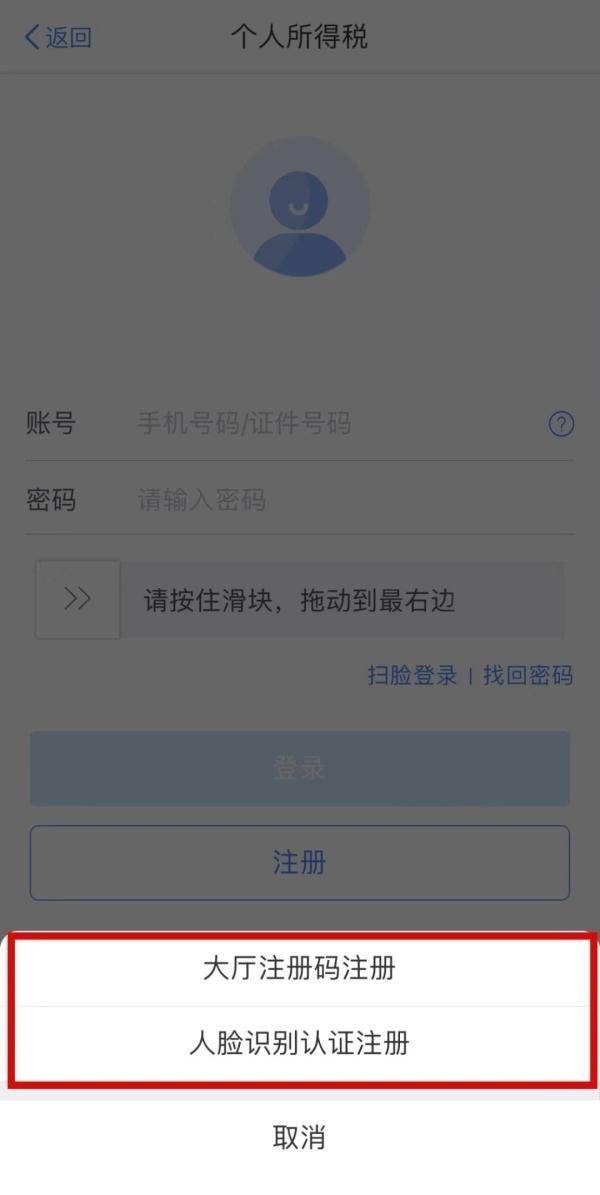Choose 大厅注册码注册 option

(299, 969)
